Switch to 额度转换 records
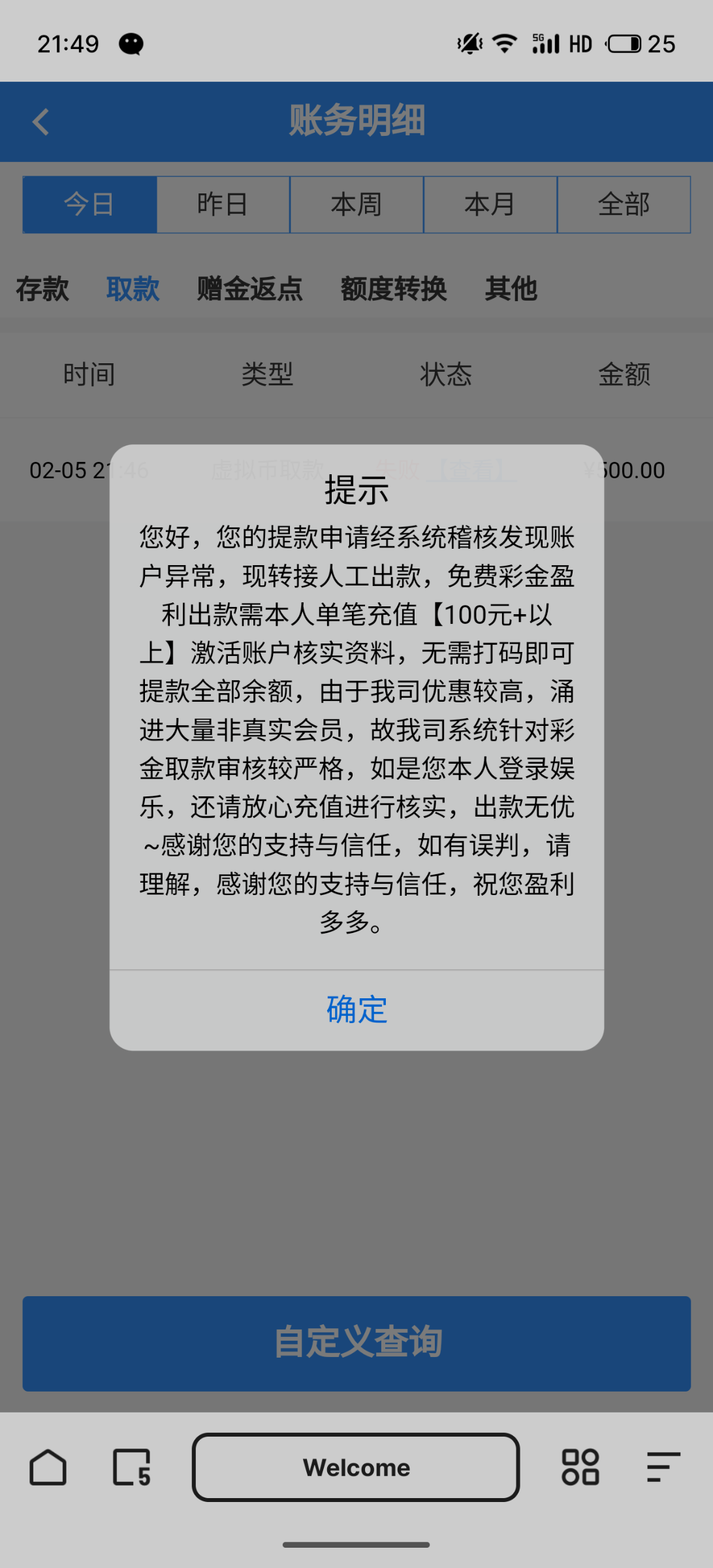The width and height of the screenshot is (713, 1568). click(x=393, y=288)
